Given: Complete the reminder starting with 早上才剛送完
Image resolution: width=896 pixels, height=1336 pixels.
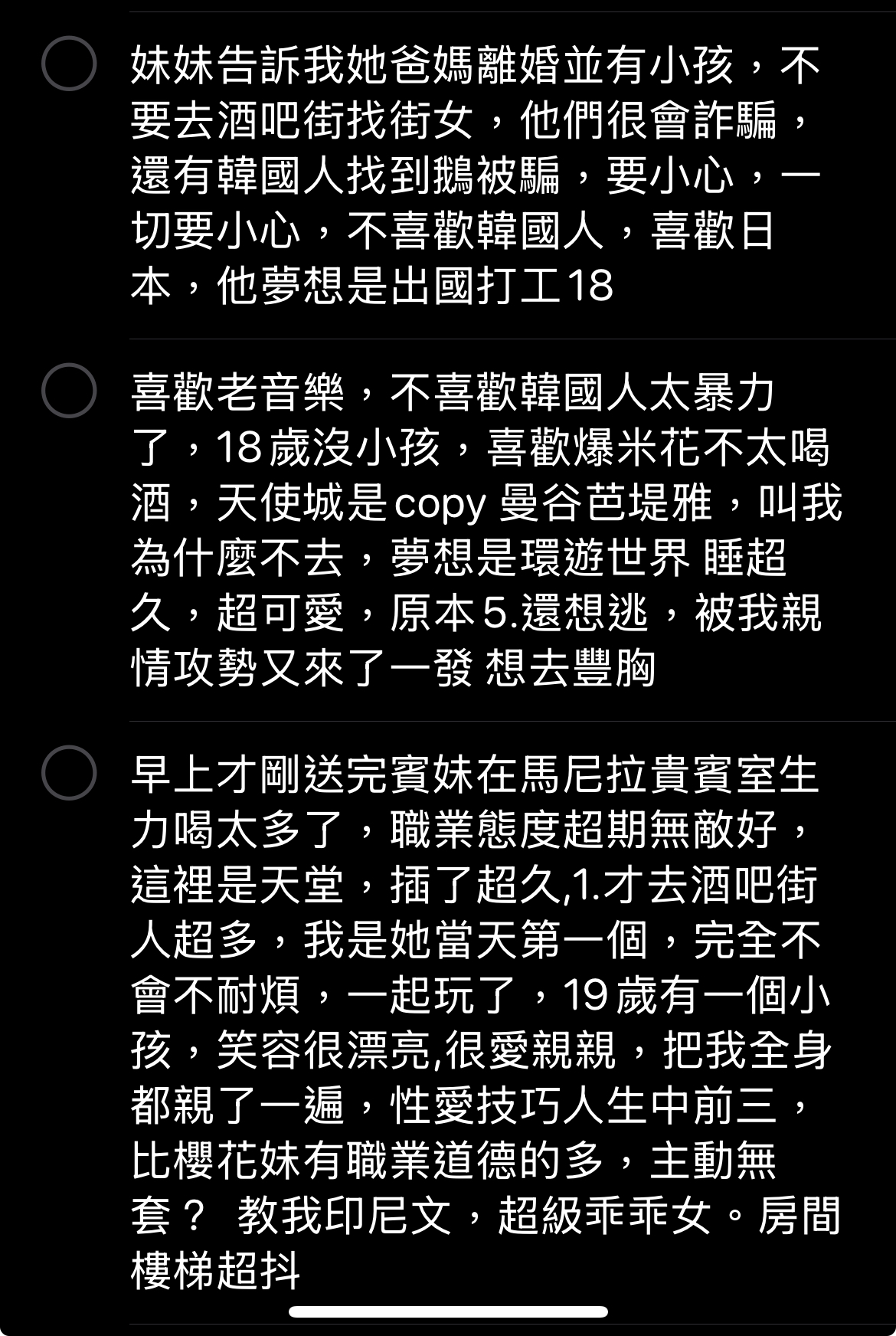Looking at the screenshot, I should 69,772.
